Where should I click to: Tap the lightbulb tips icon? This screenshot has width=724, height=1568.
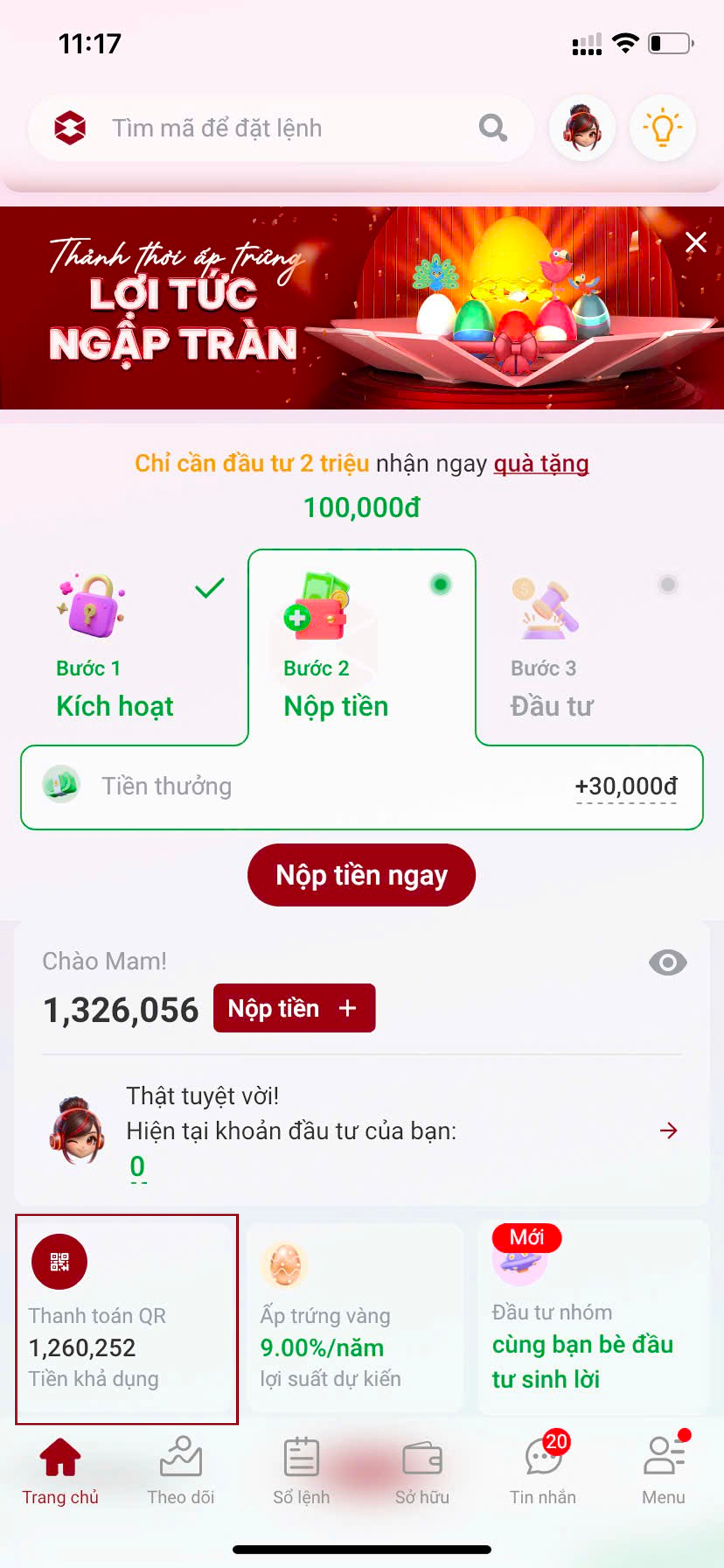(662, 129)
